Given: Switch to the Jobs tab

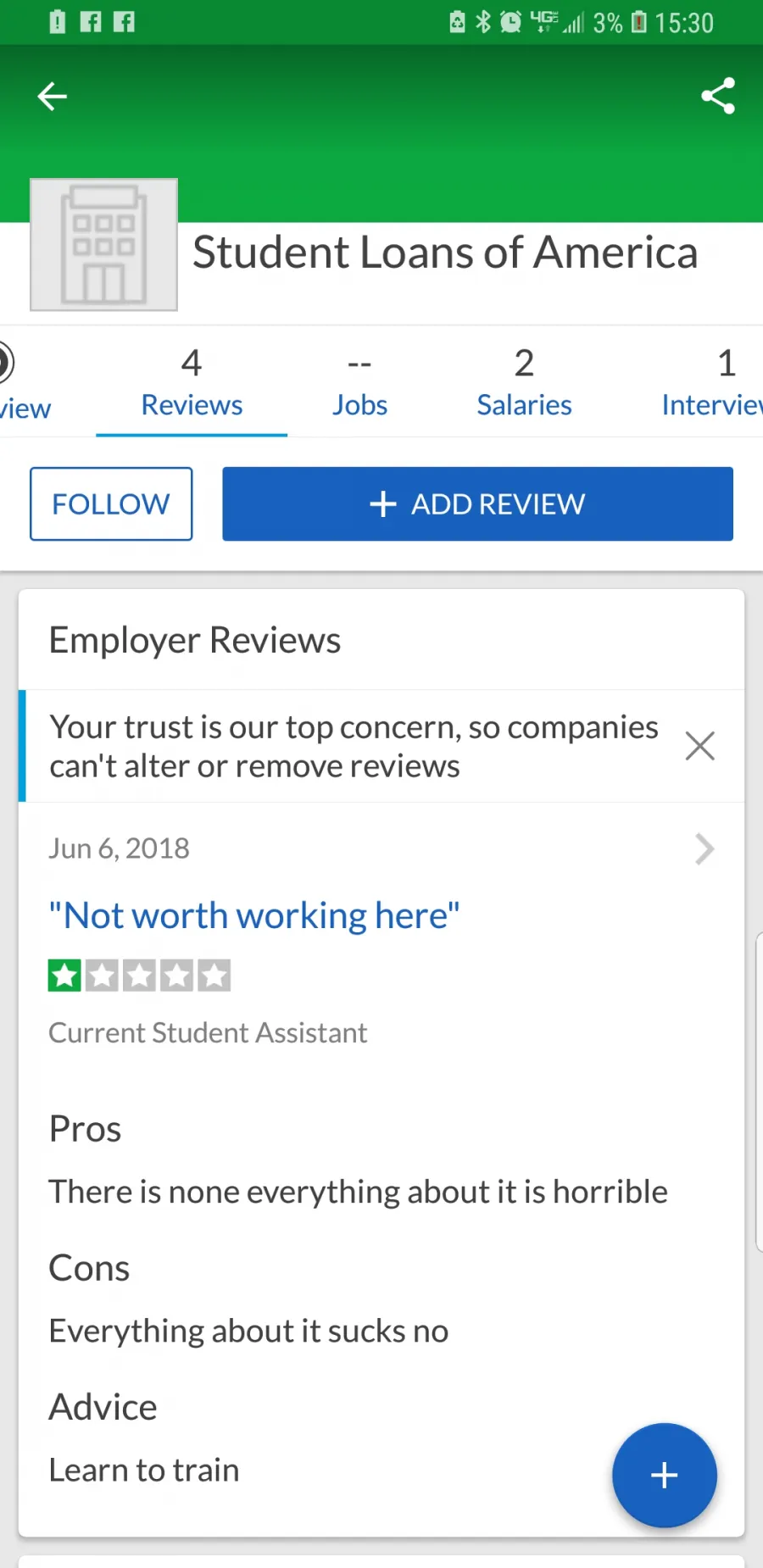Looking at the screenshot, I should [359, 384].
